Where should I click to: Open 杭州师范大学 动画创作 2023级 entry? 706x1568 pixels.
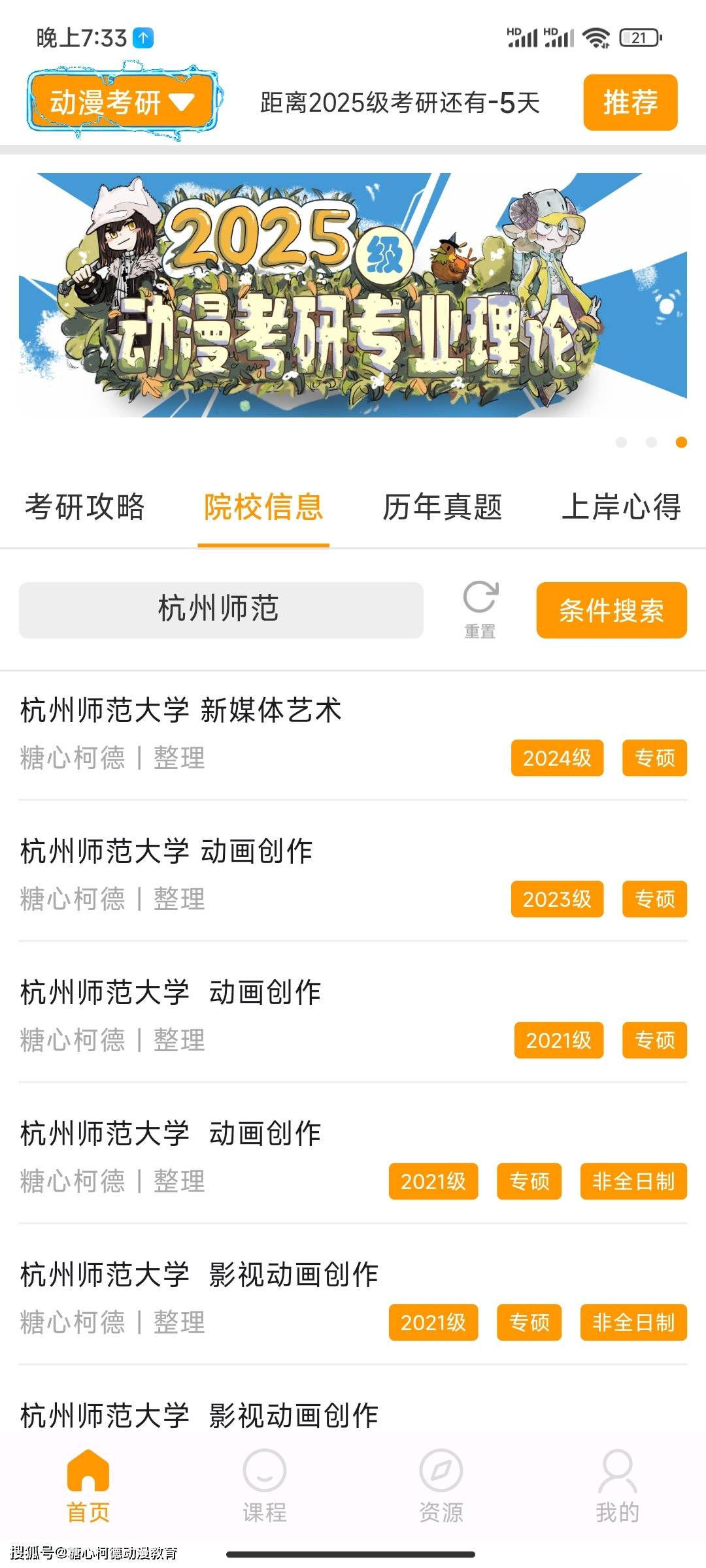[x=353, y=875]
